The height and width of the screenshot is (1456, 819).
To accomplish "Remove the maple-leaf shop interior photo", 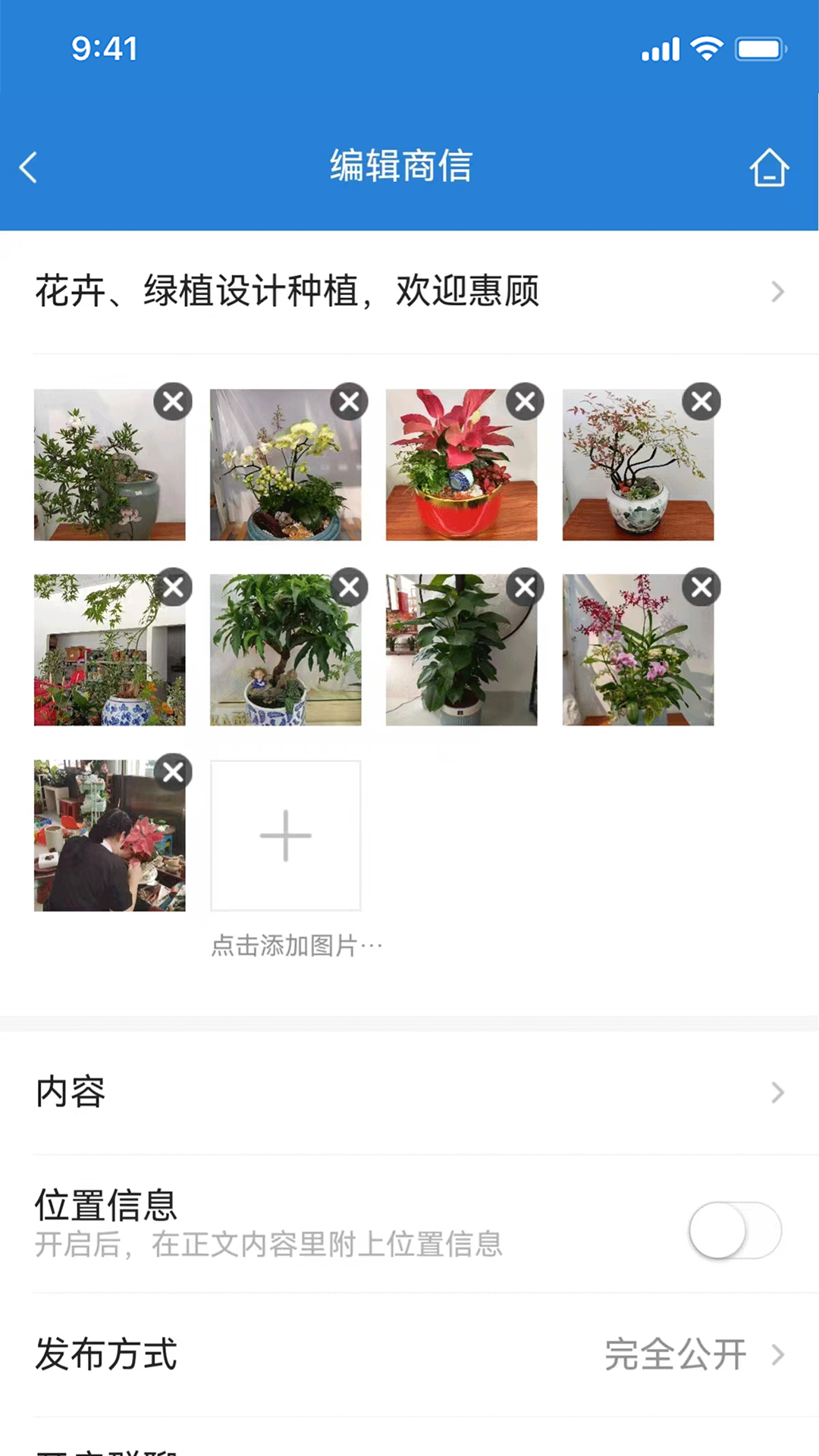I will click(173, 587).
